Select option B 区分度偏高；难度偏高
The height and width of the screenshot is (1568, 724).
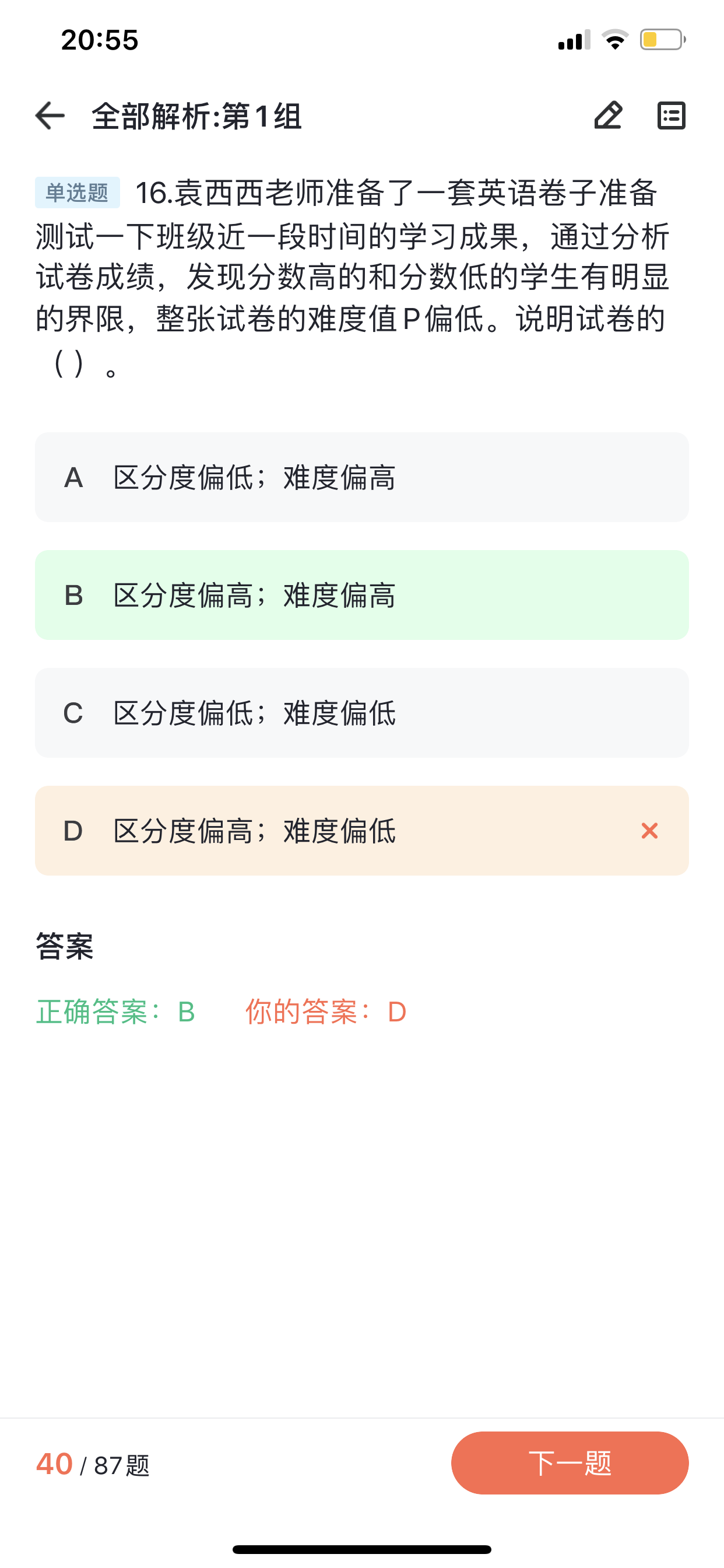coord(362,596)
